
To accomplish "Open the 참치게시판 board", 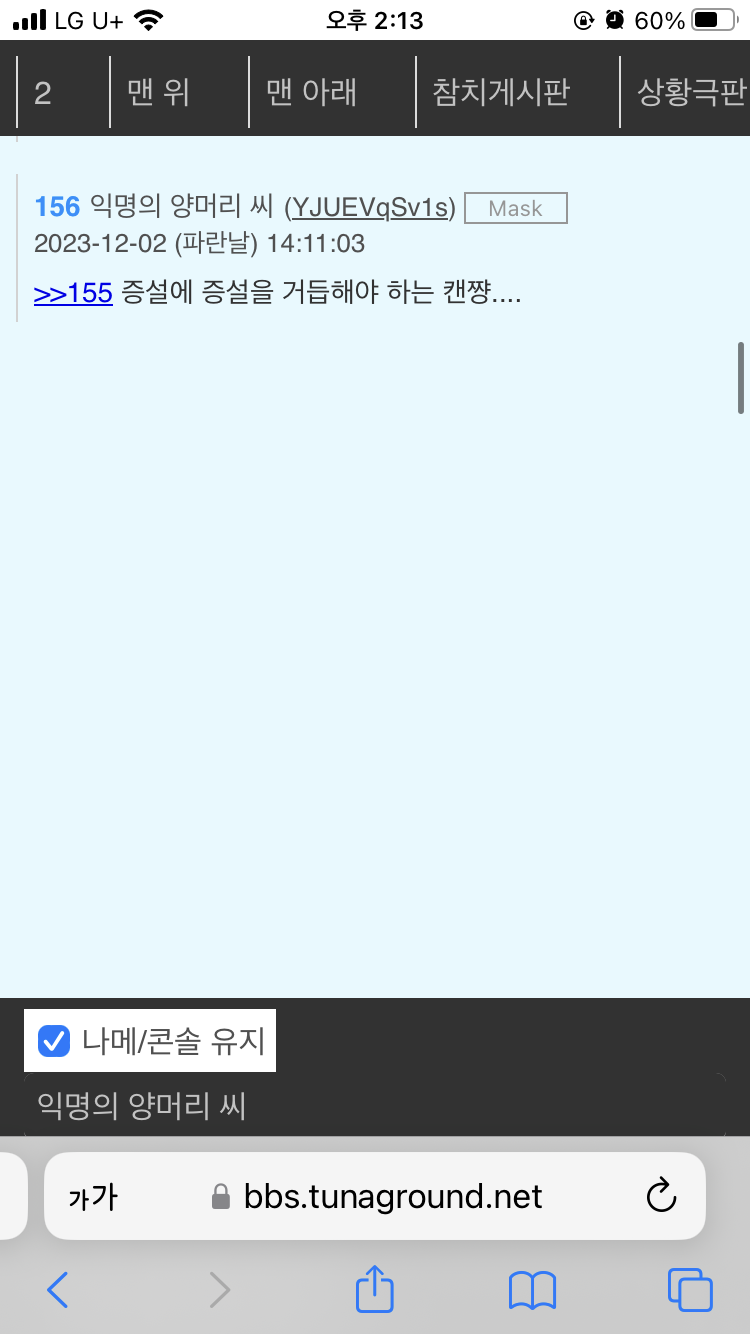I will (x=501, y=93).
